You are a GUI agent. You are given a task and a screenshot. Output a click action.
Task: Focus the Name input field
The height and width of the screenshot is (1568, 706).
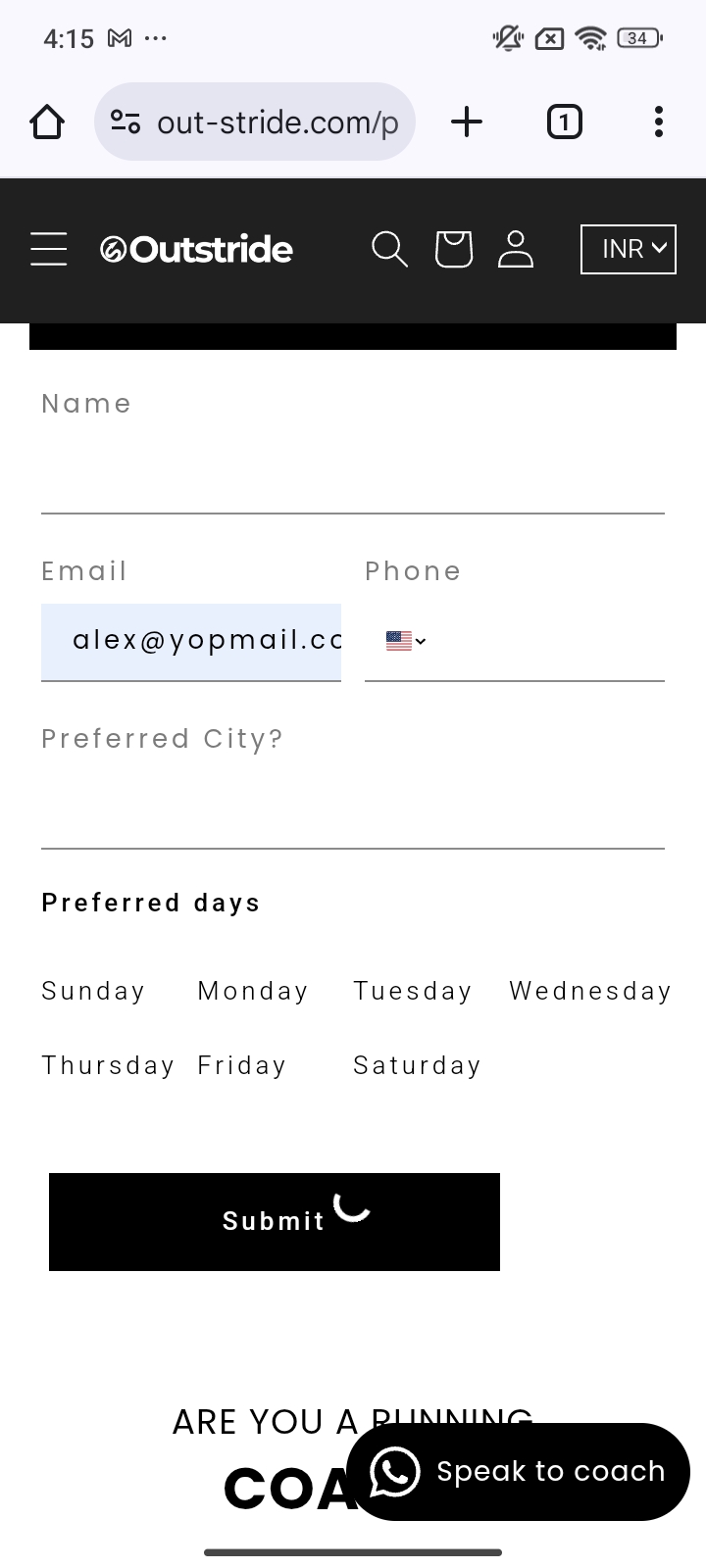[x=353, y=475]
